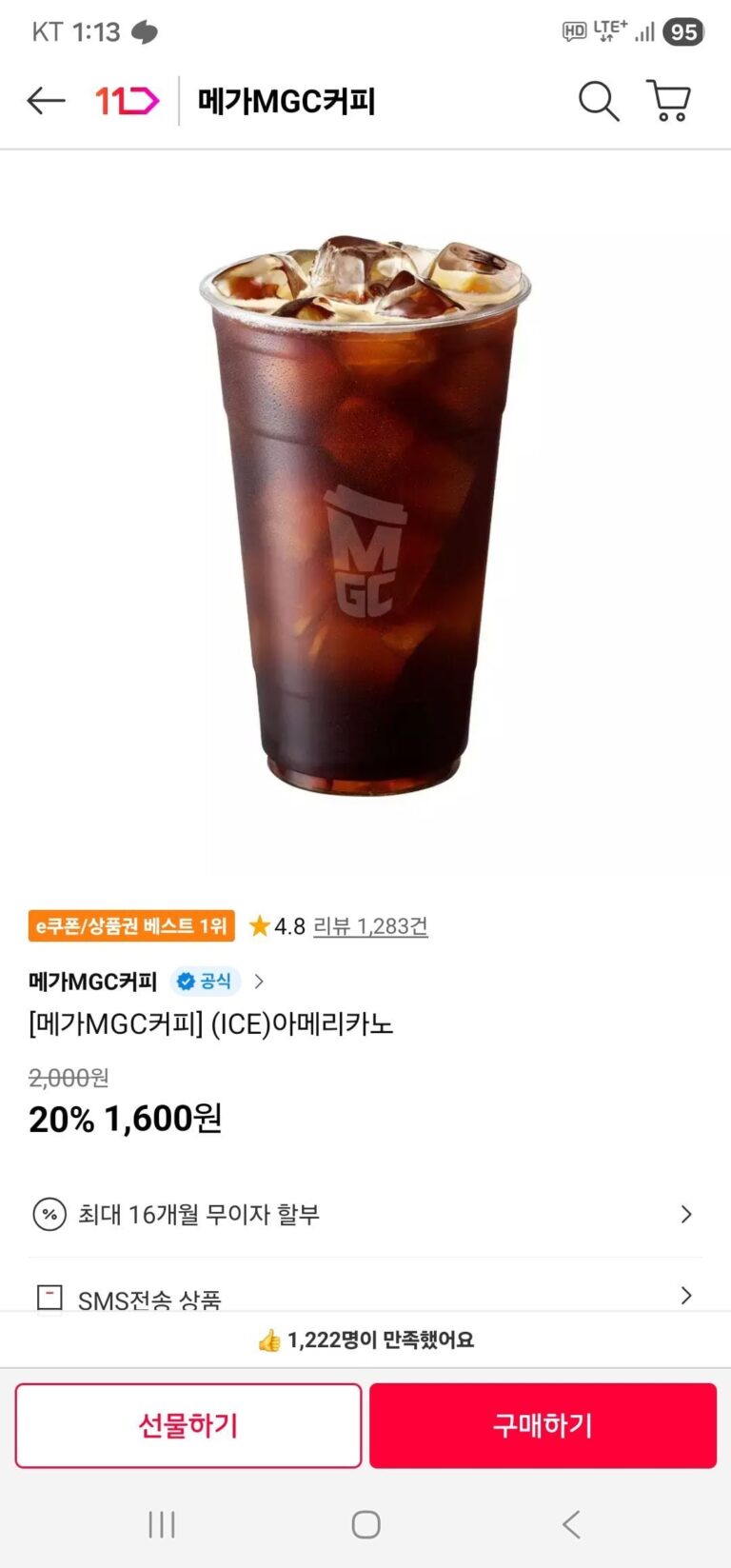View the 리뷰 1,283건 reviews
731x1568 pixels.
[370, 926]
